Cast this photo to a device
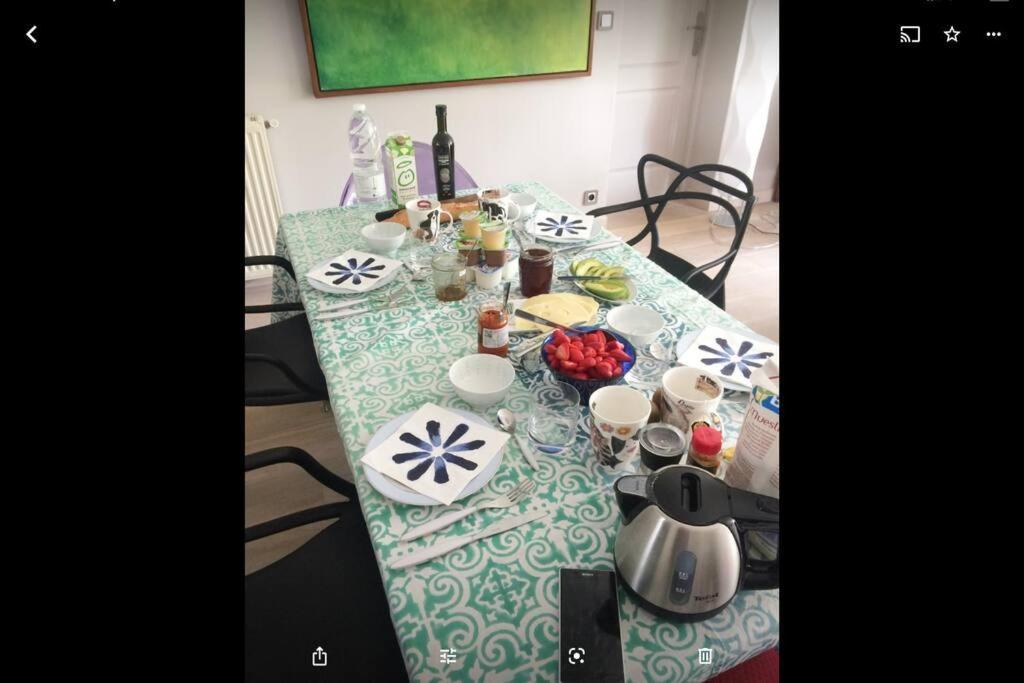This screenshot has height=683, width=1024. pyautogui.click(x=910, y=34)
